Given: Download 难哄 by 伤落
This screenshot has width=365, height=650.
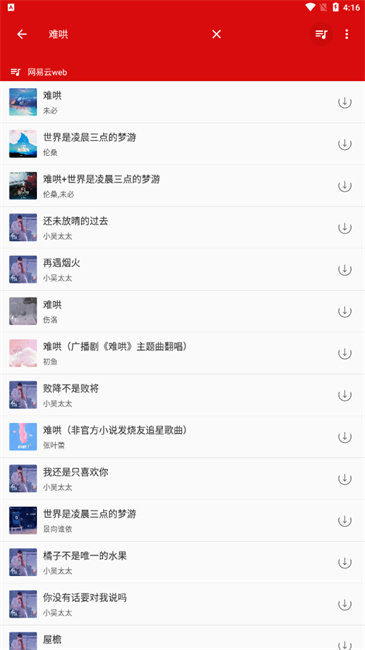Looking at the screenshot, I should coord(345,311).
